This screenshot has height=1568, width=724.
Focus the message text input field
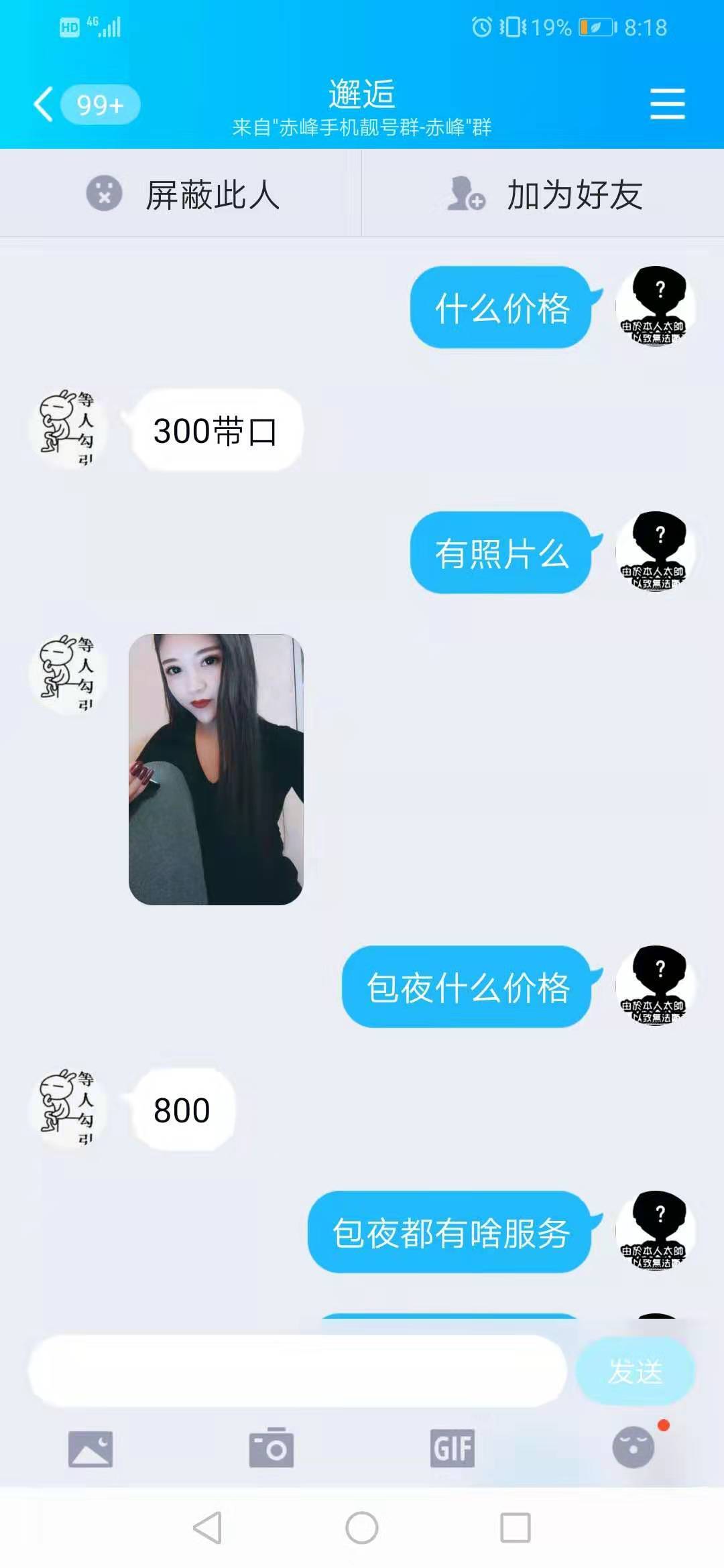297,1371
